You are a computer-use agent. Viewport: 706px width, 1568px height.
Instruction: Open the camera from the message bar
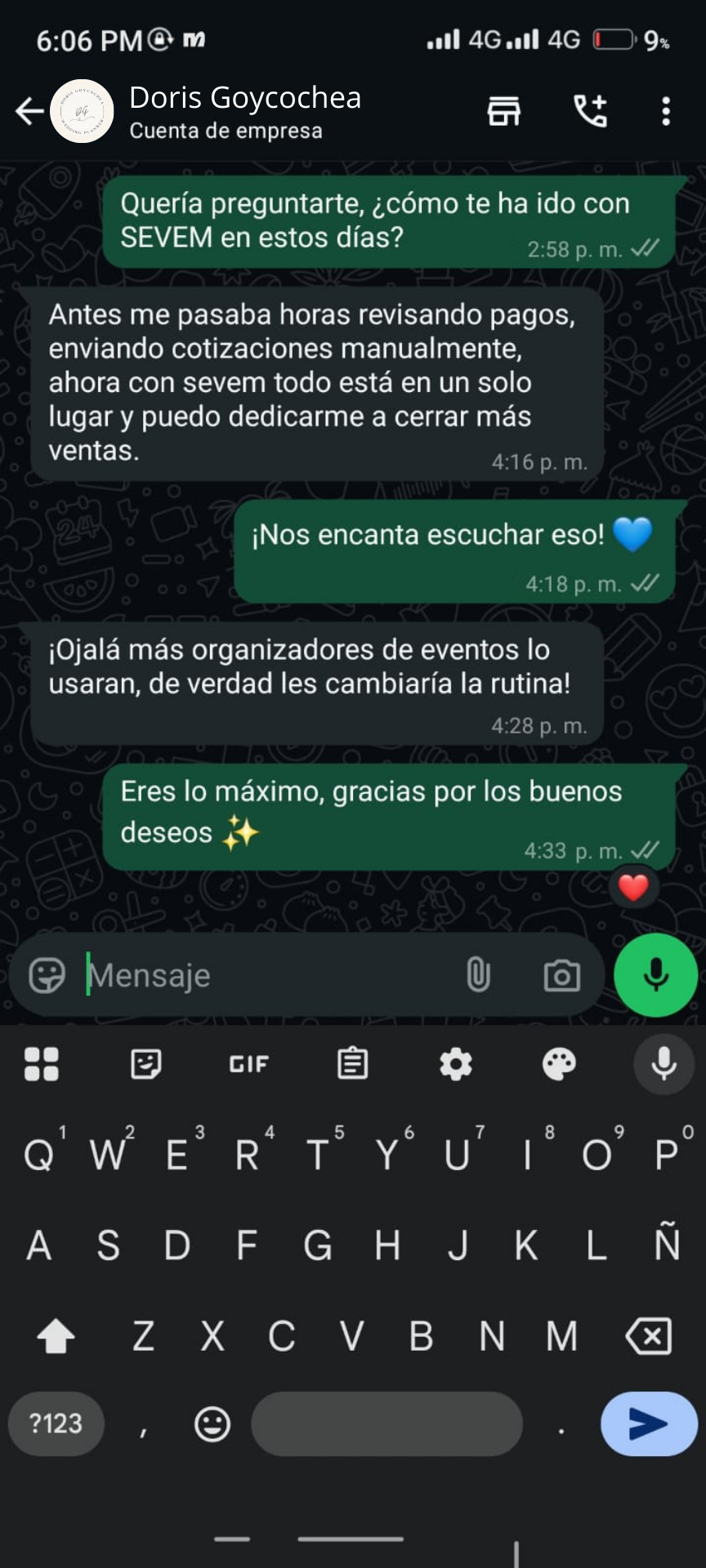[x=562, y=975]
